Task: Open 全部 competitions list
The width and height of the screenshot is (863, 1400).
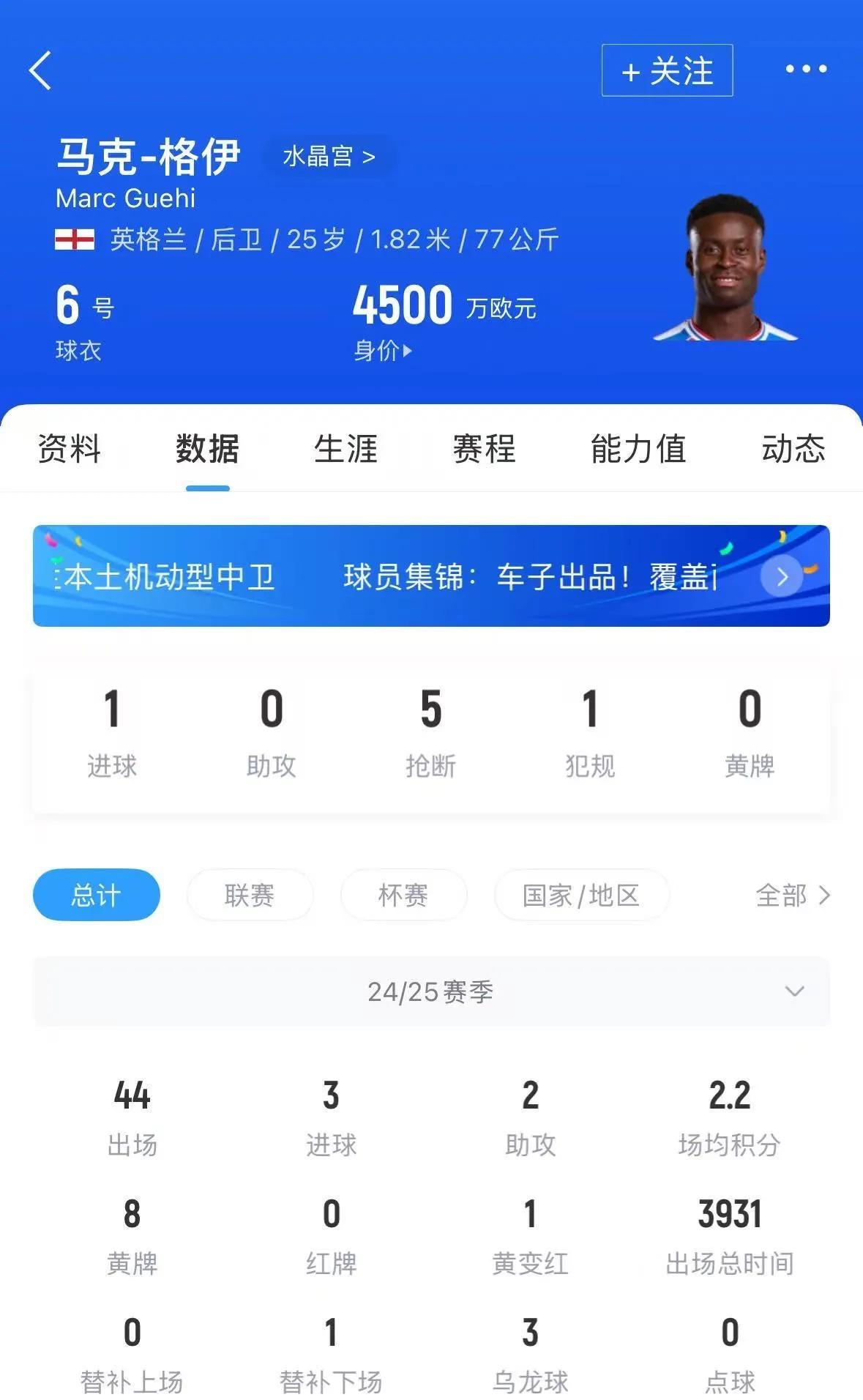Action: click(793, 895)
